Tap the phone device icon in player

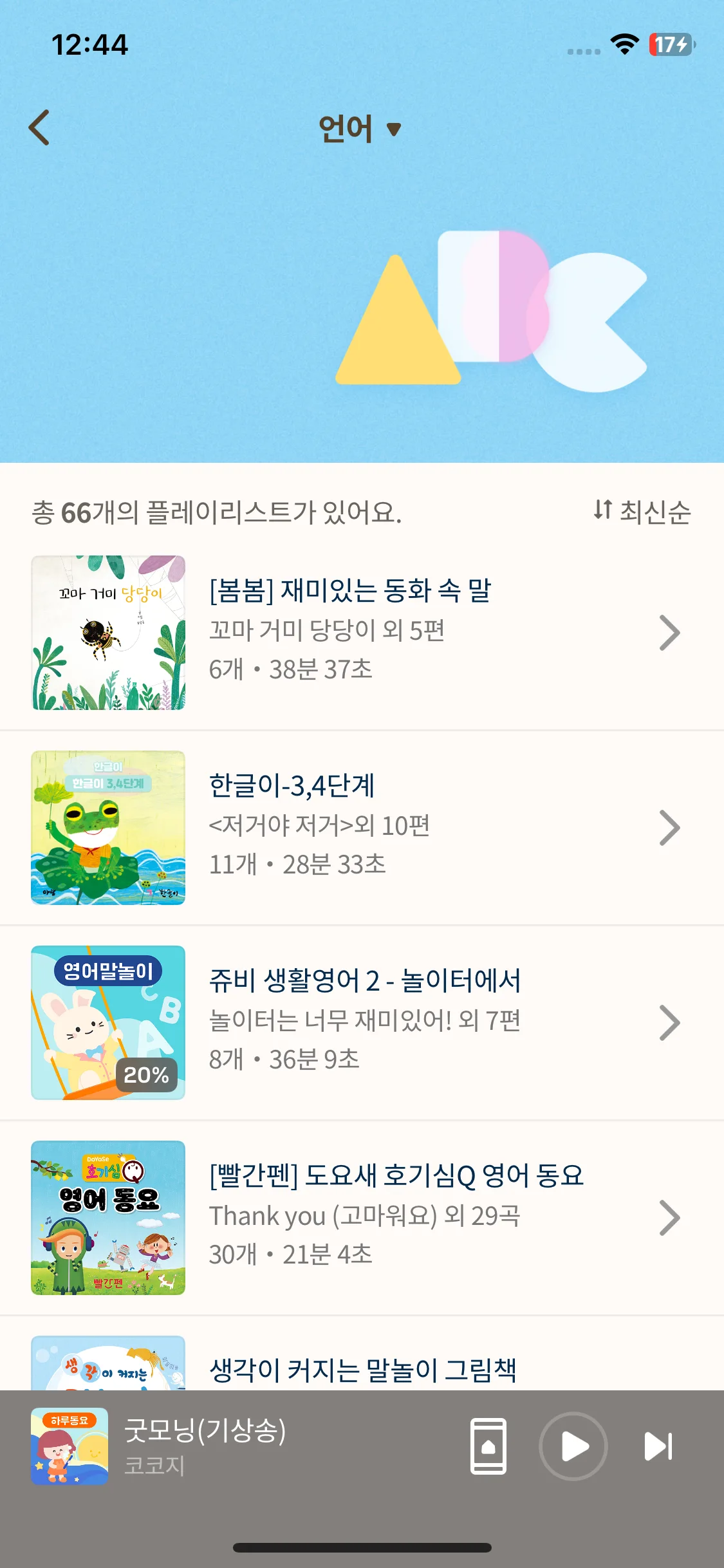pos(488,1446)
